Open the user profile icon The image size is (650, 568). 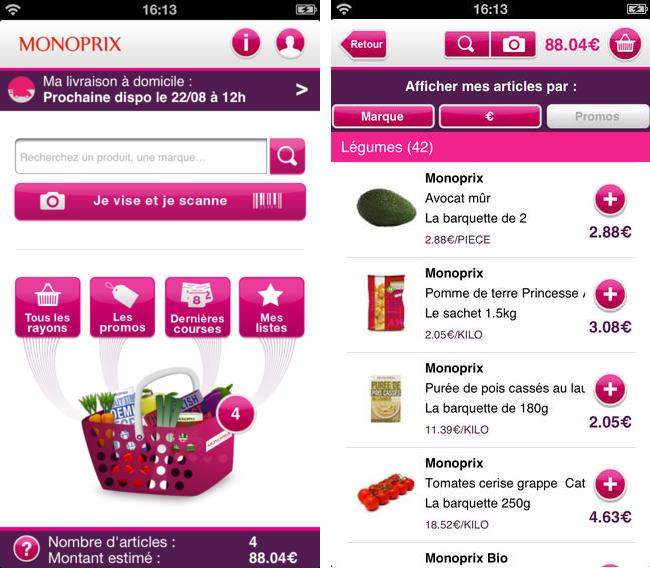click(x=290, y=44)
